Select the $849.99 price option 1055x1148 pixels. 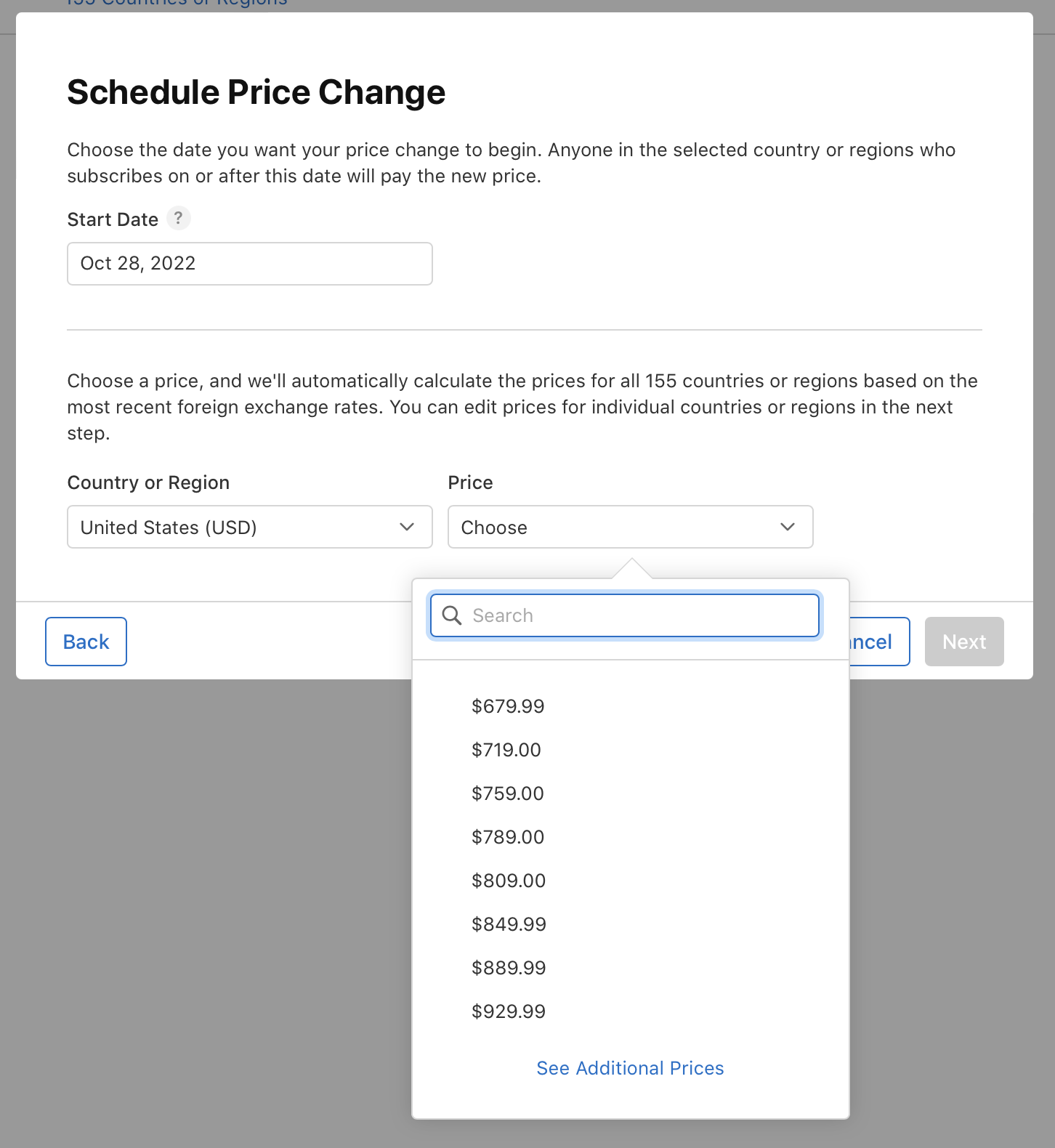pyautogui.click(x=509, y=923)
